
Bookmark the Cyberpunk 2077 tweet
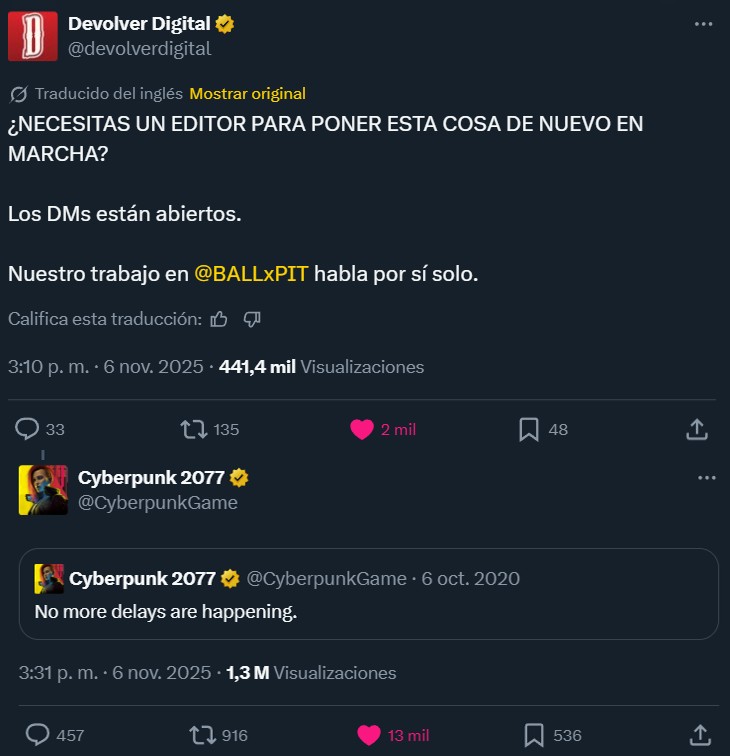click(x=534, y=735)
